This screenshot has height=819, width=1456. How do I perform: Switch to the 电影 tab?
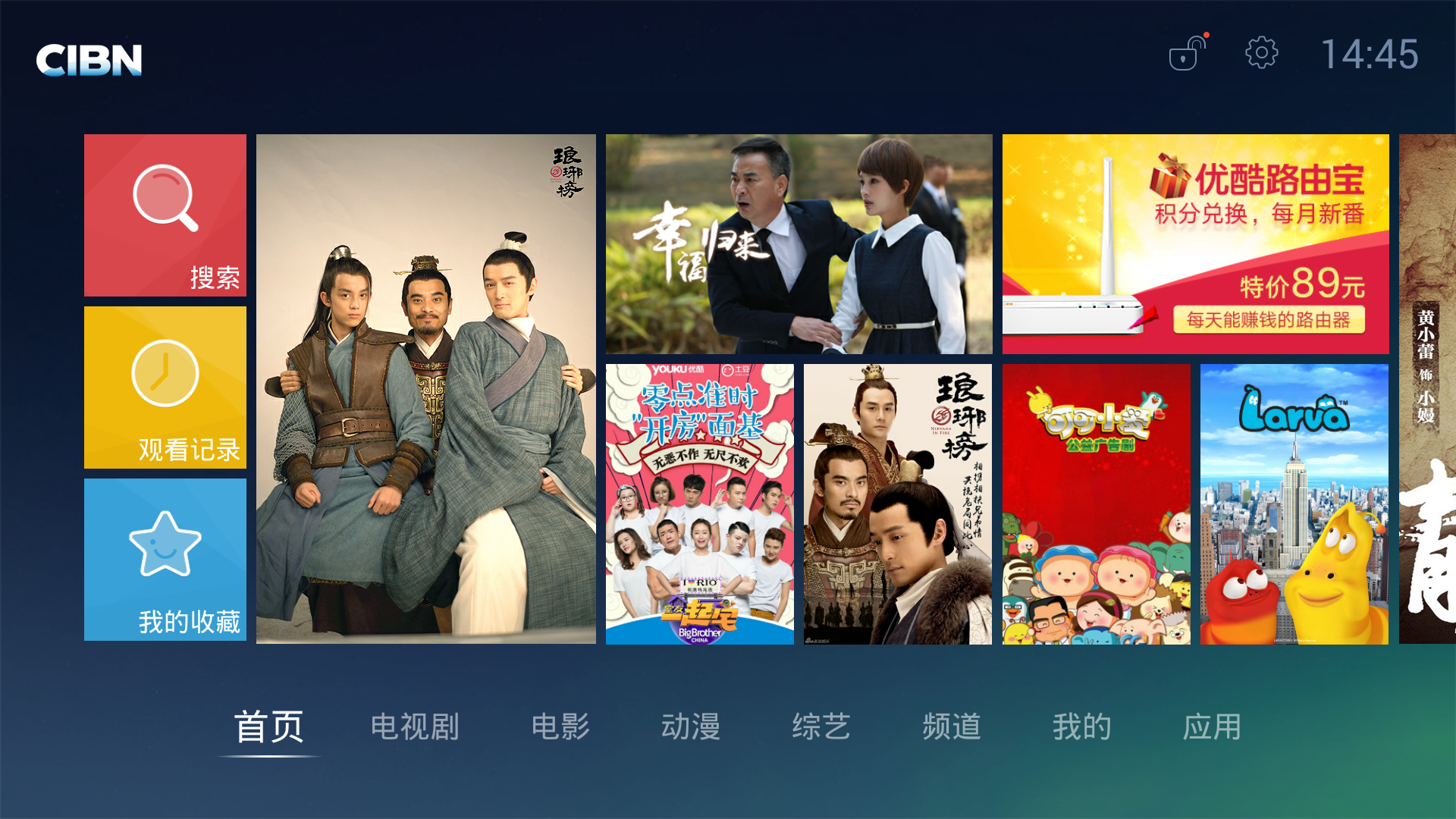tap(560, 726)
